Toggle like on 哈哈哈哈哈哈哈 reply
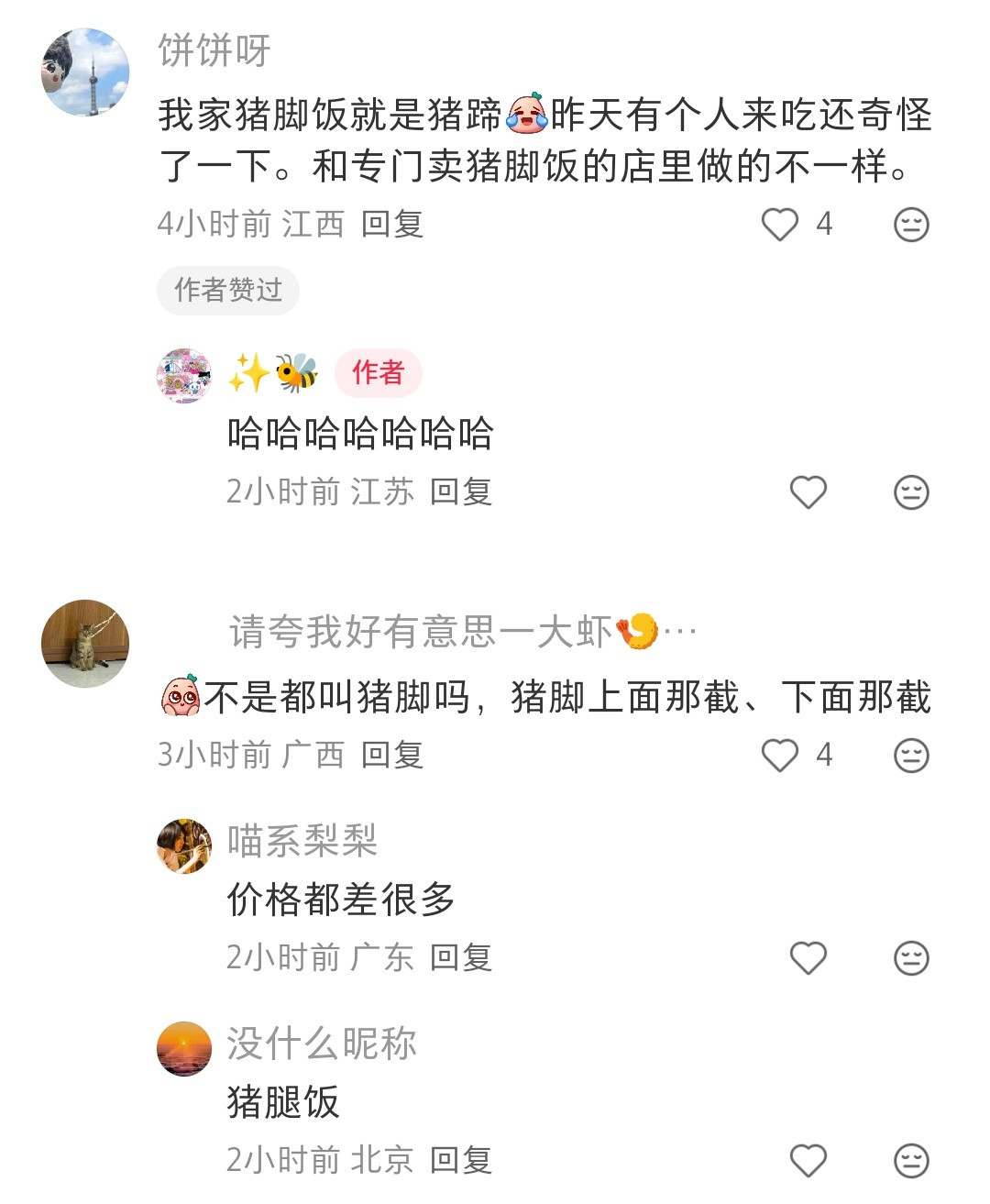This screenshot has width=990, height=1204. [x=808, y=492]
